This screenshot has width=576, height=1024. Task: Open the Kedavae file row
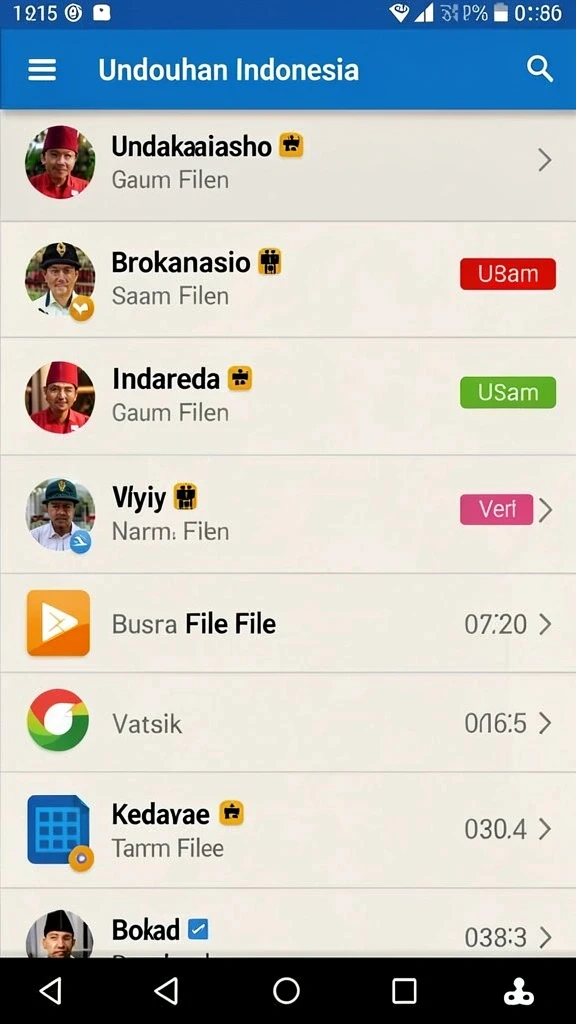coord(288,830)
